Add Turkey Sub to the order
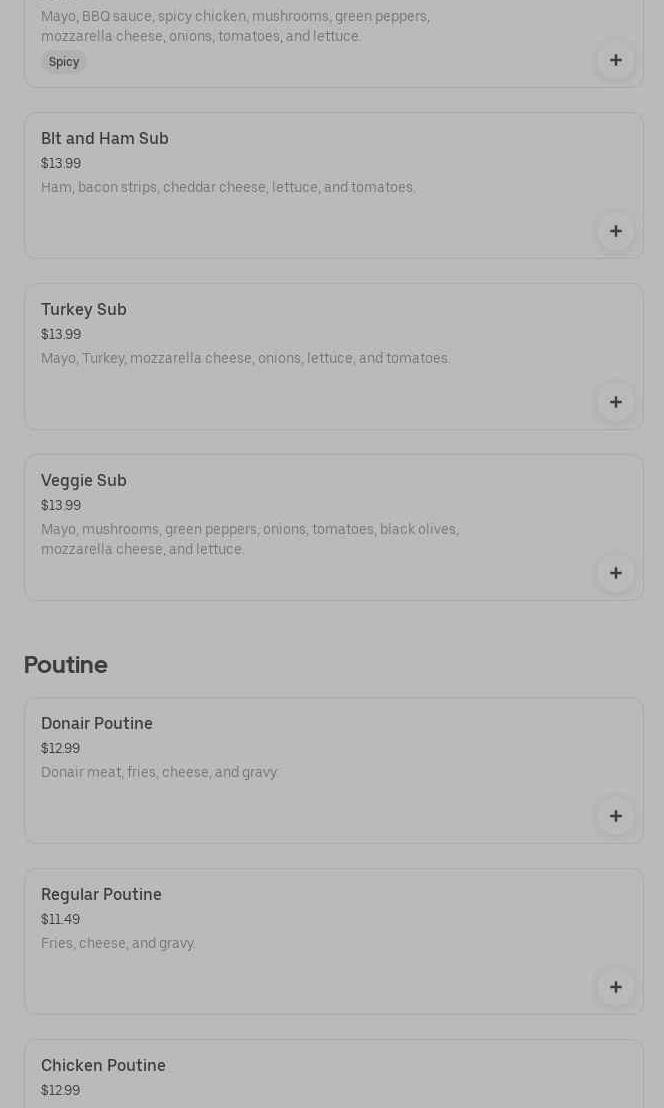This screenshot has height=1108, width=664. (x=615, y=402)
